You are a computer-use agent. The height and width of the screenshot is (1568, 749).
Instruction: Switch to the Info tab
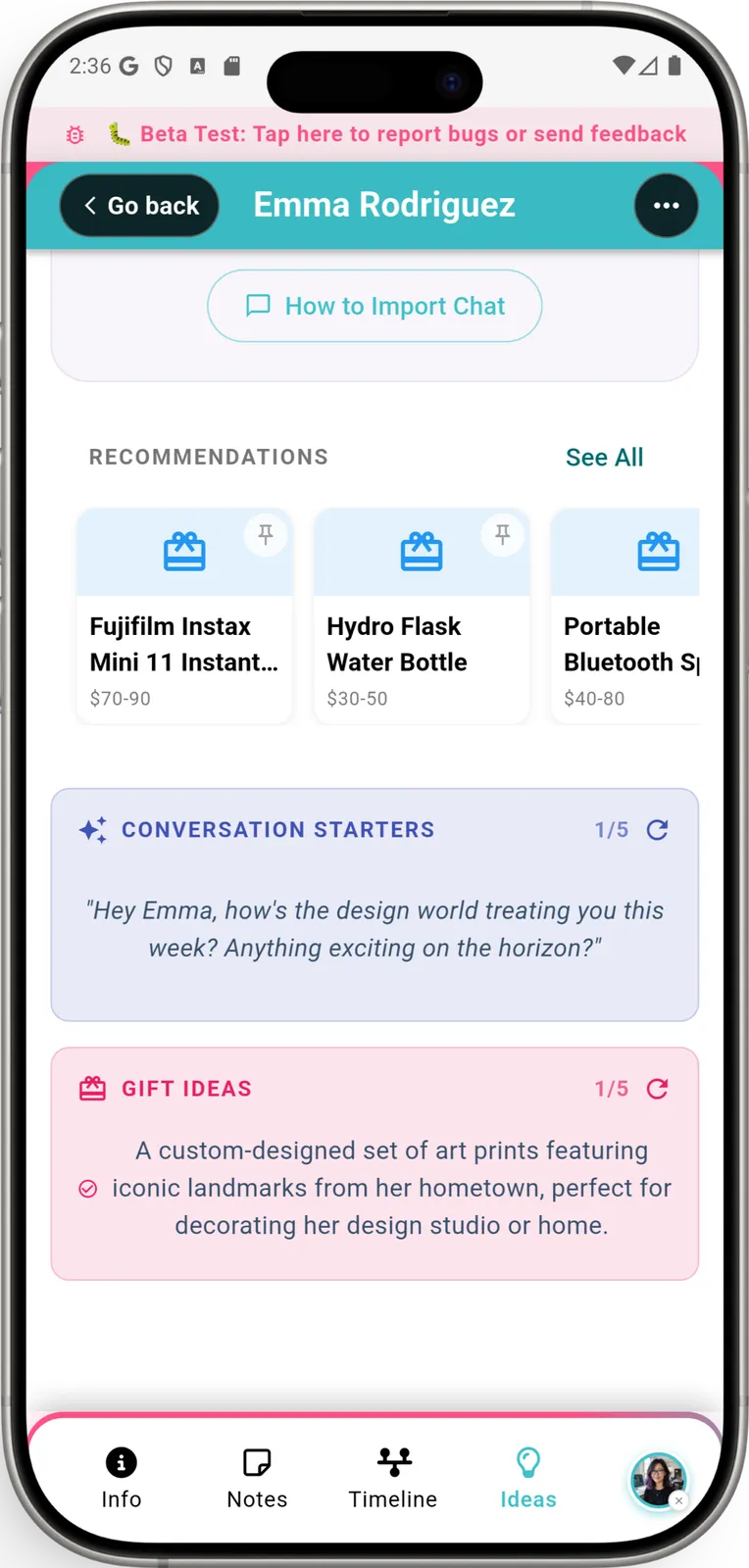pyautogui.click(x=122, y=1478)
